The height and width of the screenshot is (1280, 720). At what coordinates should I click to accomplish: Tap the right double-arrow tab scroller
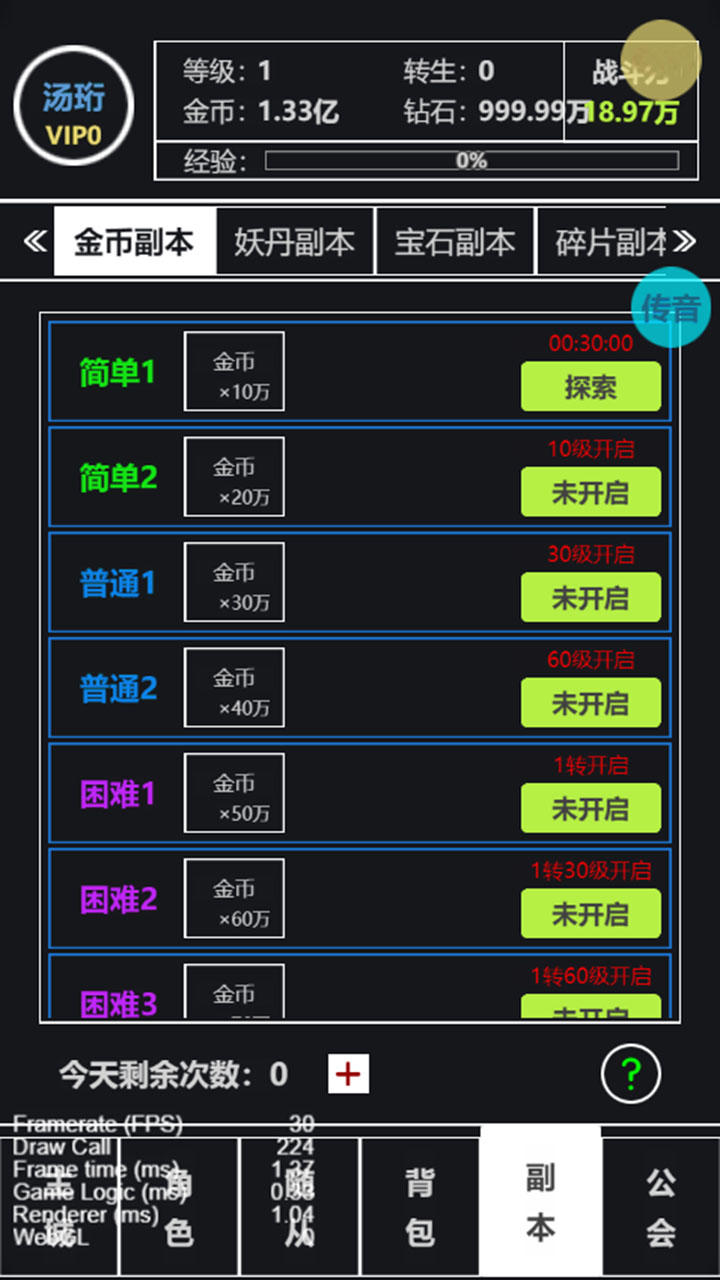686,241
